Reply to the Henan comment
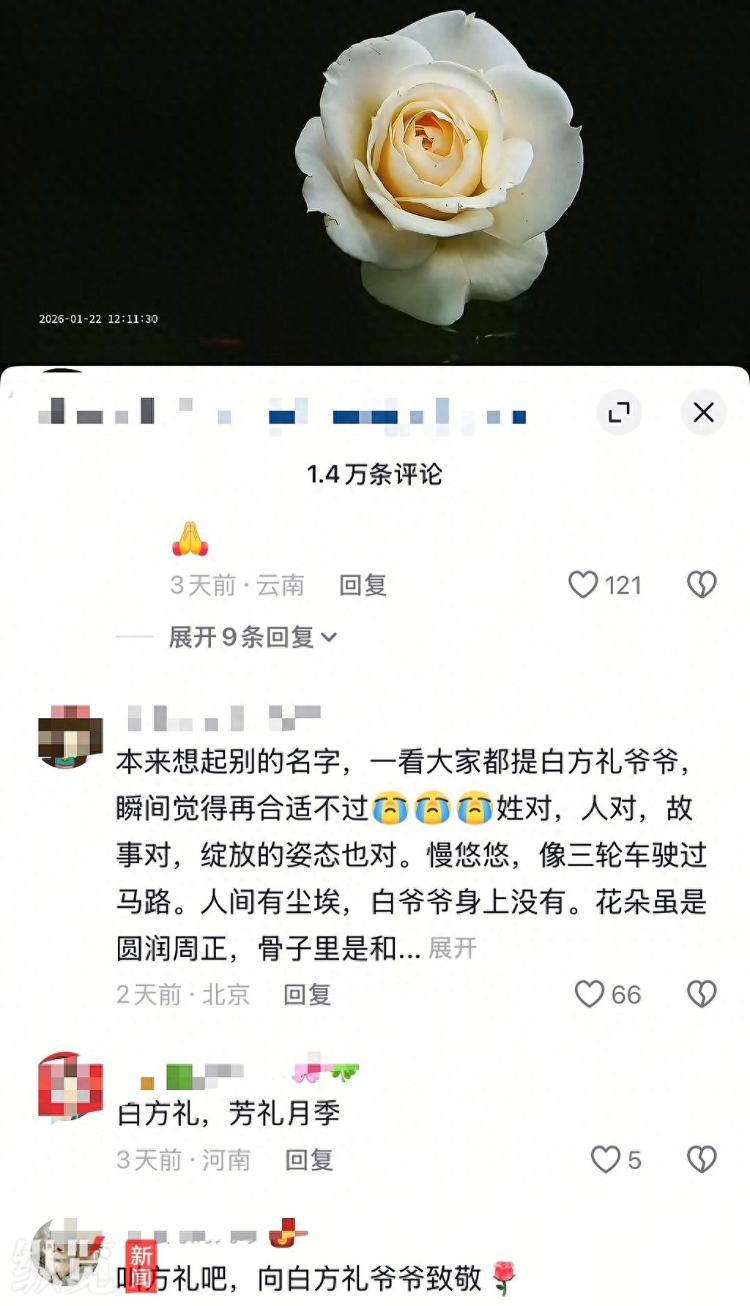The image size is (750, 1306). [x=308, y=1160]
